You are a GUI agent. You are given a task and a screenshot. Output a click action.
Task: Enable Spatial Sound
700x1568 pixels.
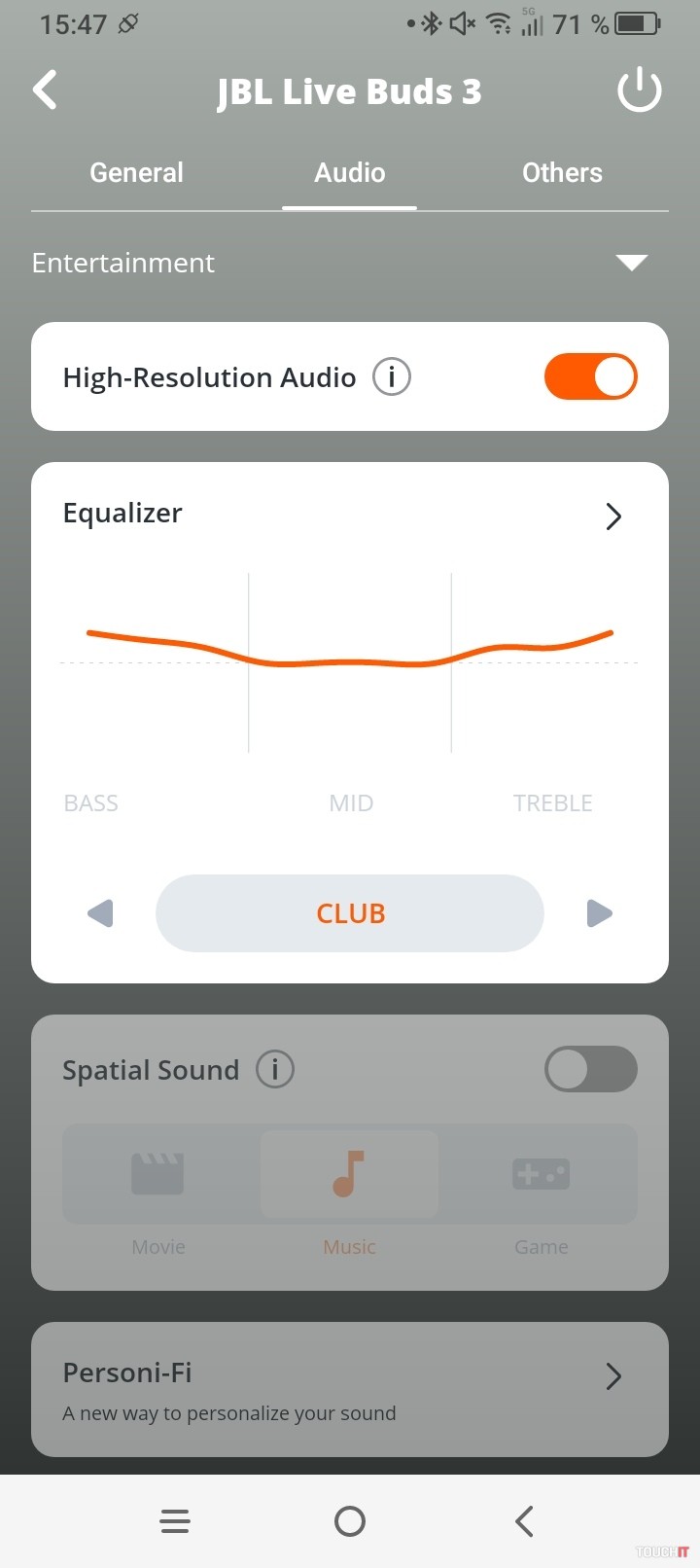tap(590, 1070)
